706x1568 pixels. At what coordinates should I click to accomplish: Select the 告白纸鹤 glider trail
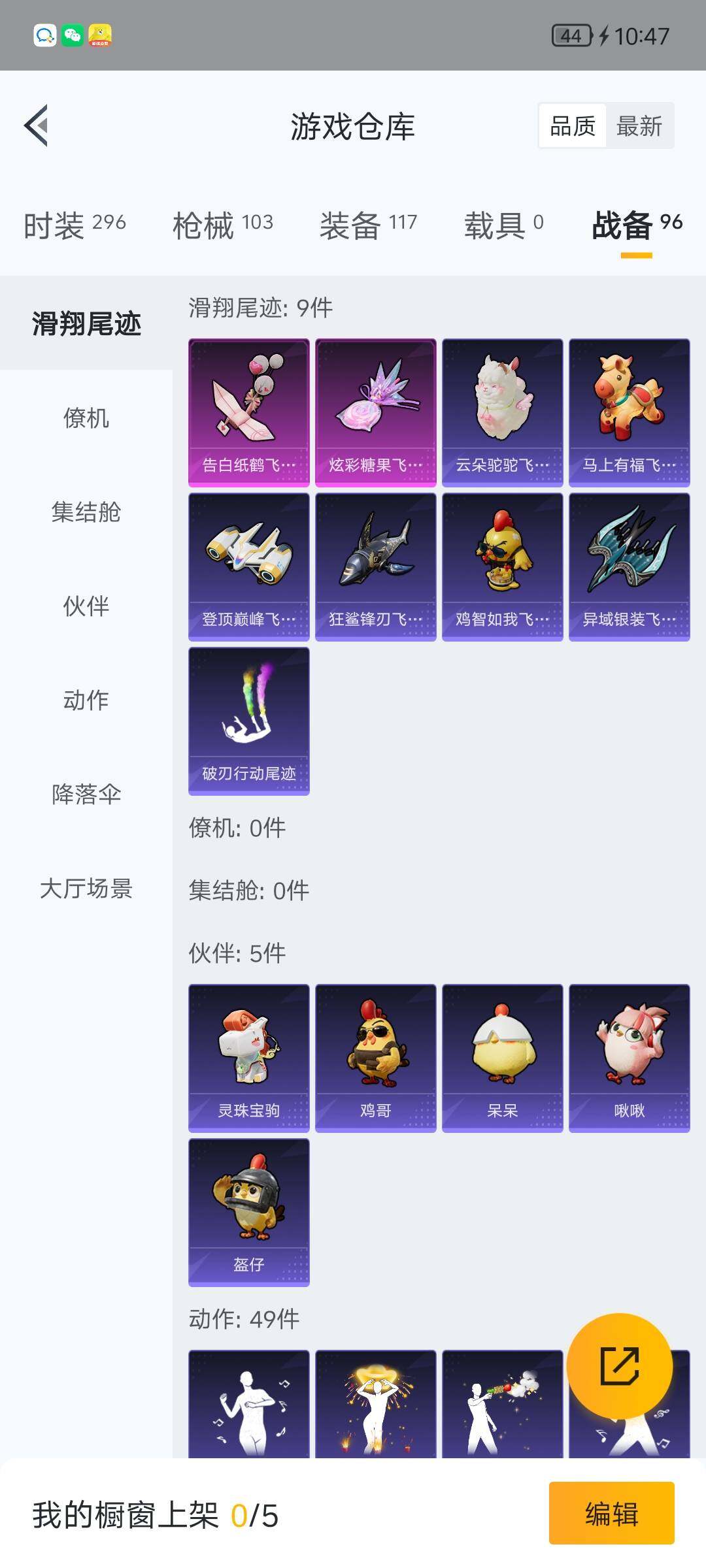pos(248,412)
